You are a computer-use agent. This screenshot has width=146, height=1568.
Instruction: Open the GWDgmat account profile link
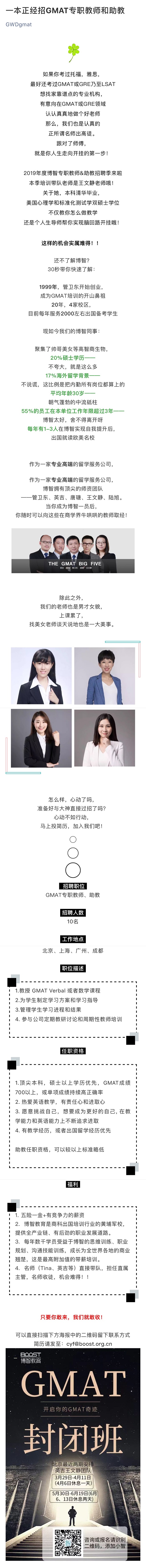click(x=19, y=24)
